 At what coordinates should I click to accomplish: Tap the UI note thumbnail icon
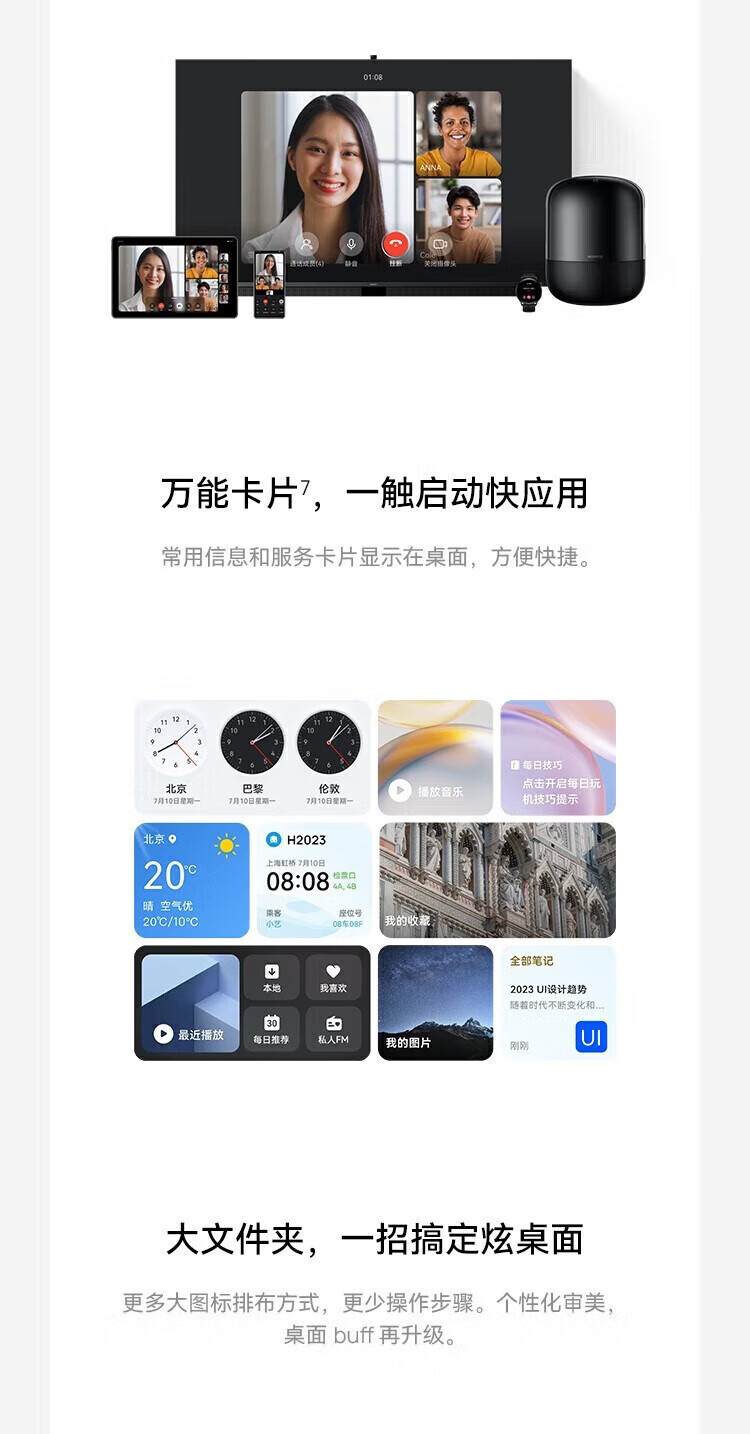tap(589, 1036)
